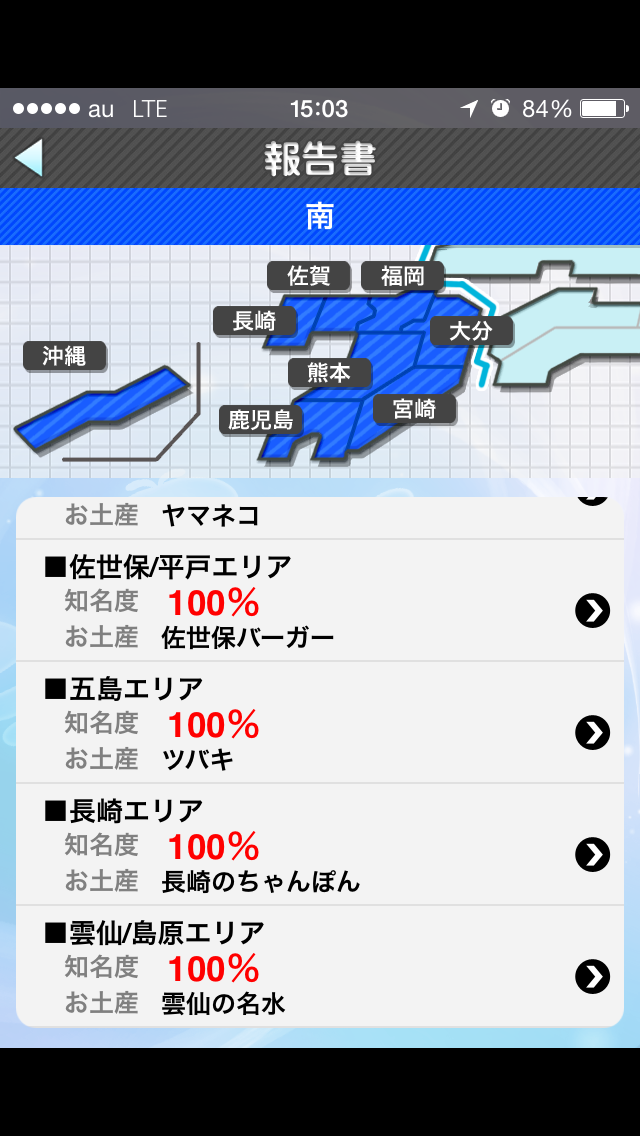Viewport: 640px width, 1136px height.
Task: Select the 沖縄 label on the map
Action: click(65, 355)
